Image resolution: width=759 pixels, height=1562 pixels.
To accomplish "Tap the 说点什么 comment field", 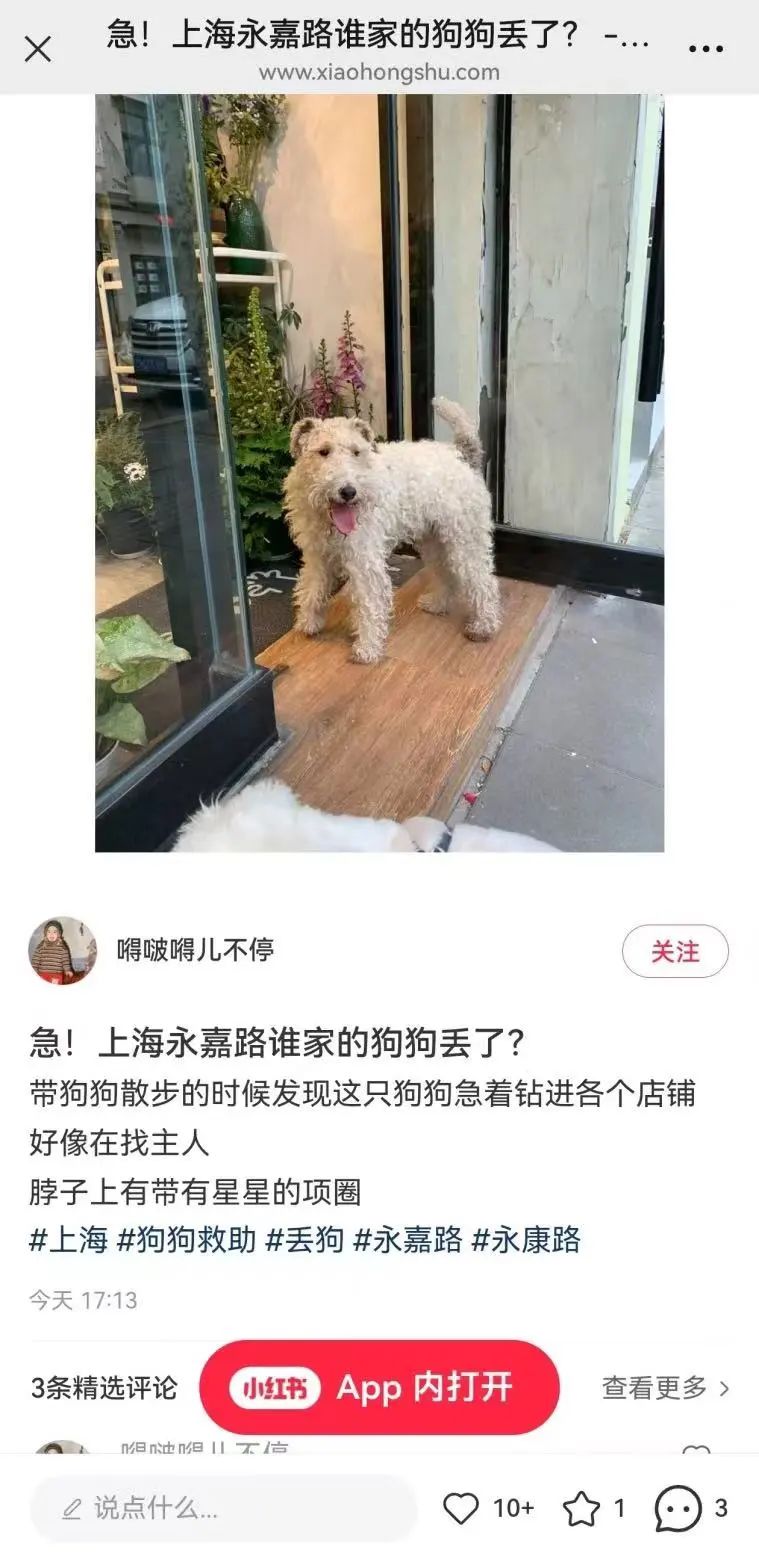I will coord(223,1508).
